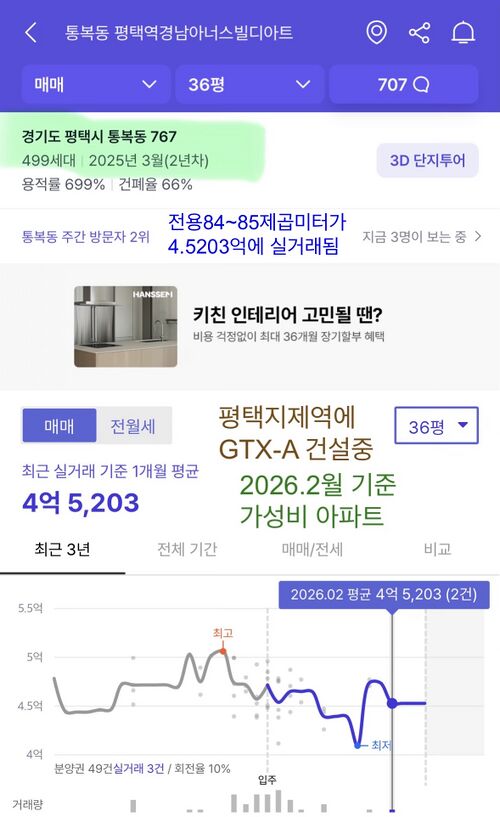Go back using the top-left arrow
Image resolution: width=500 pixels, height=817 pixels.
tap(31, 33)
